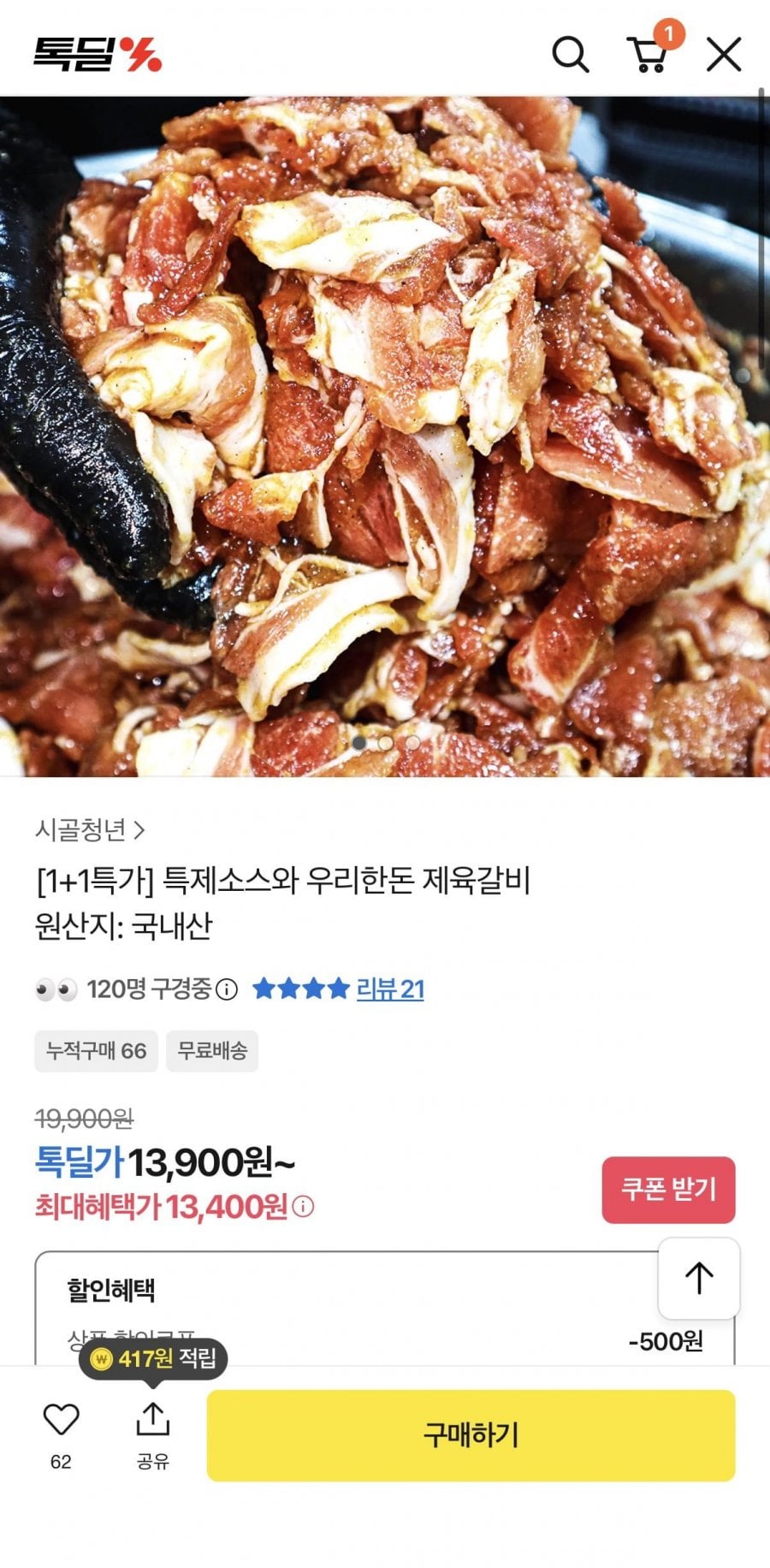Tap the cart badge showing 1 item
Image resolution: width=770 pixels, height=1568 pixels.
pos(670,32)
